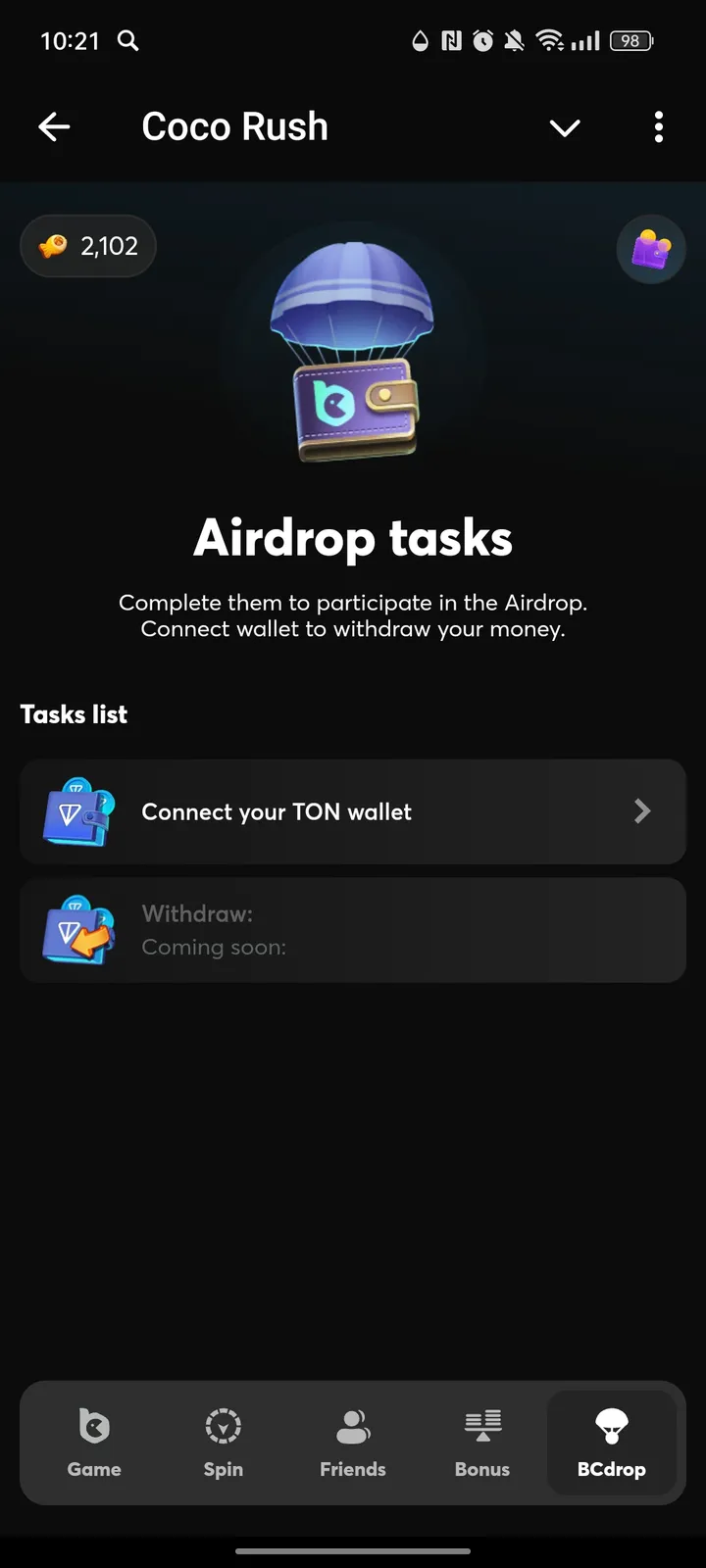Tap the Connect your TON wallet task
706x1568 pixels.
tap(353, 811)
